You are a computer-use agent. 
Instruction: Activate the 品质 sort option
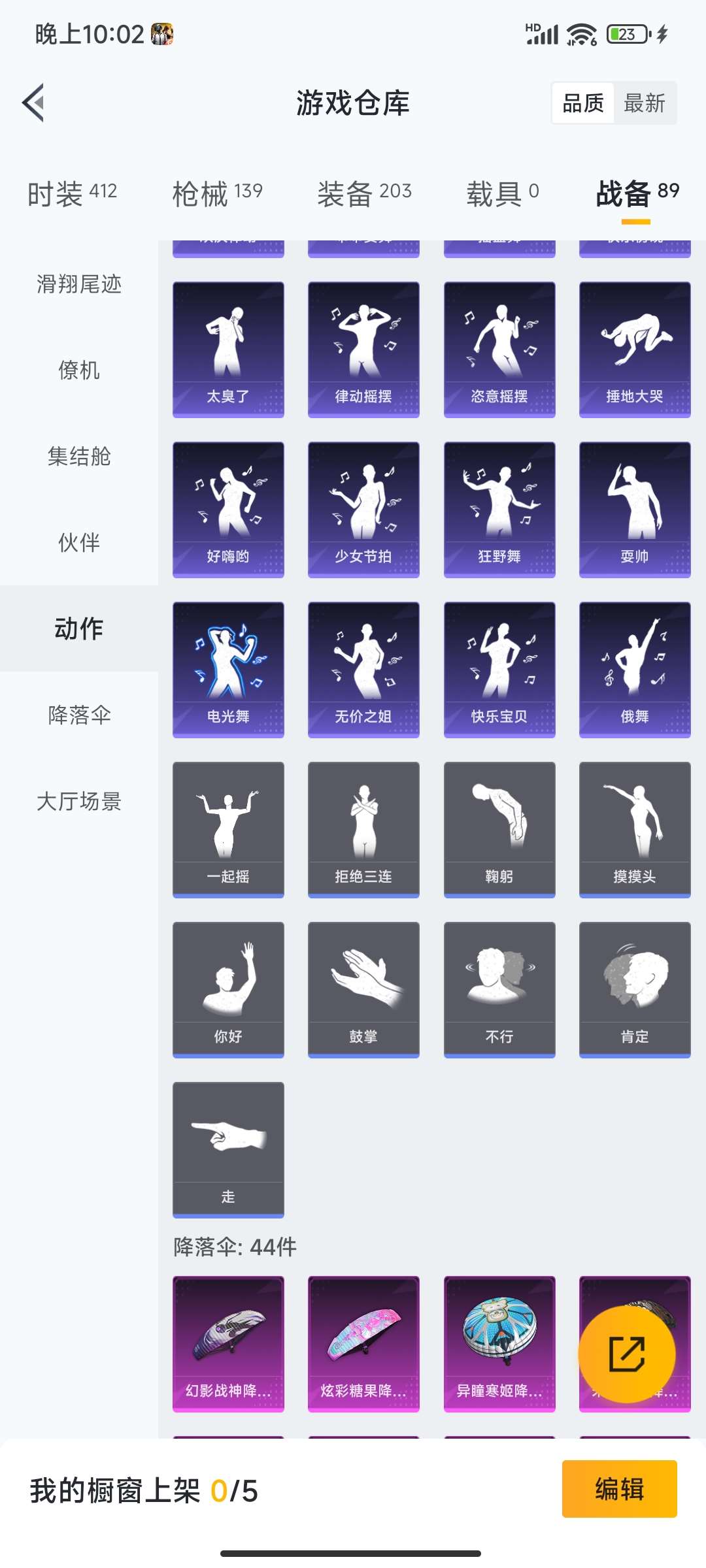point(582,103)
